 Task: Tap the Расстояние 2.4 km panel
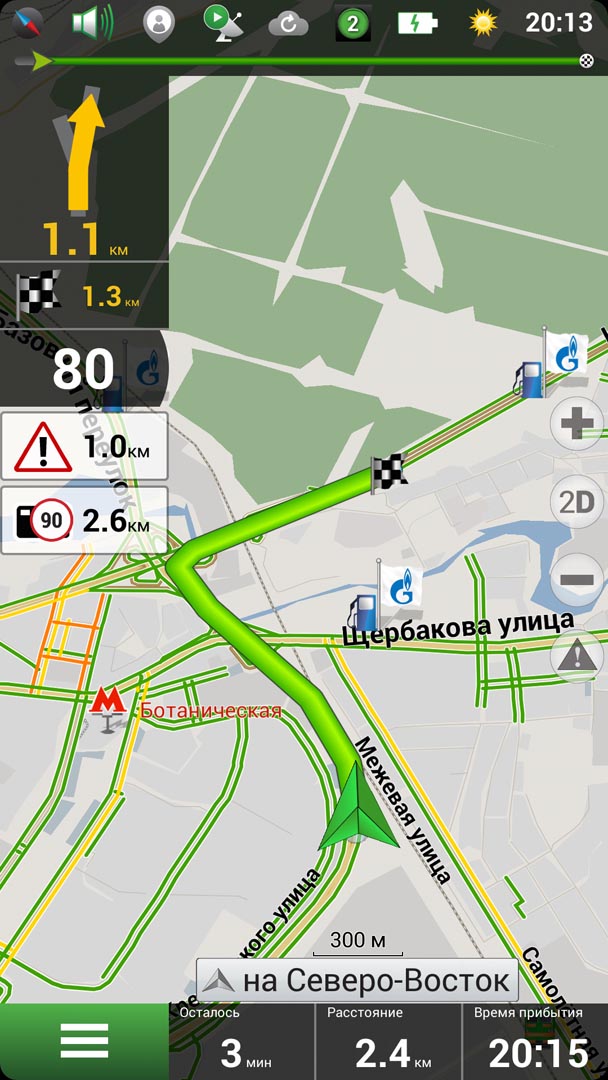(393, 1041)
